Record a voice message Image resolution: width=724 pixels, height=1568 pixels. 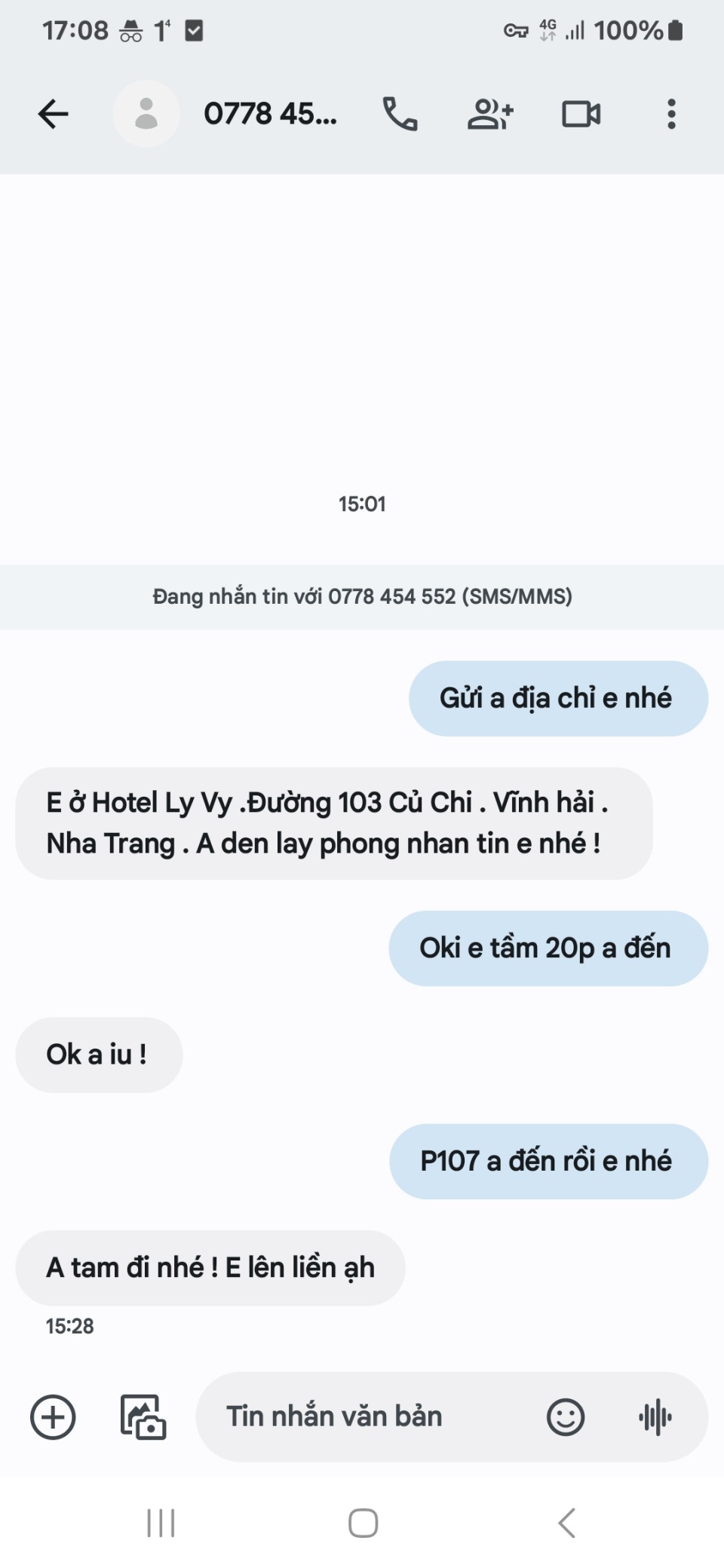click(x=655, y=1417)
